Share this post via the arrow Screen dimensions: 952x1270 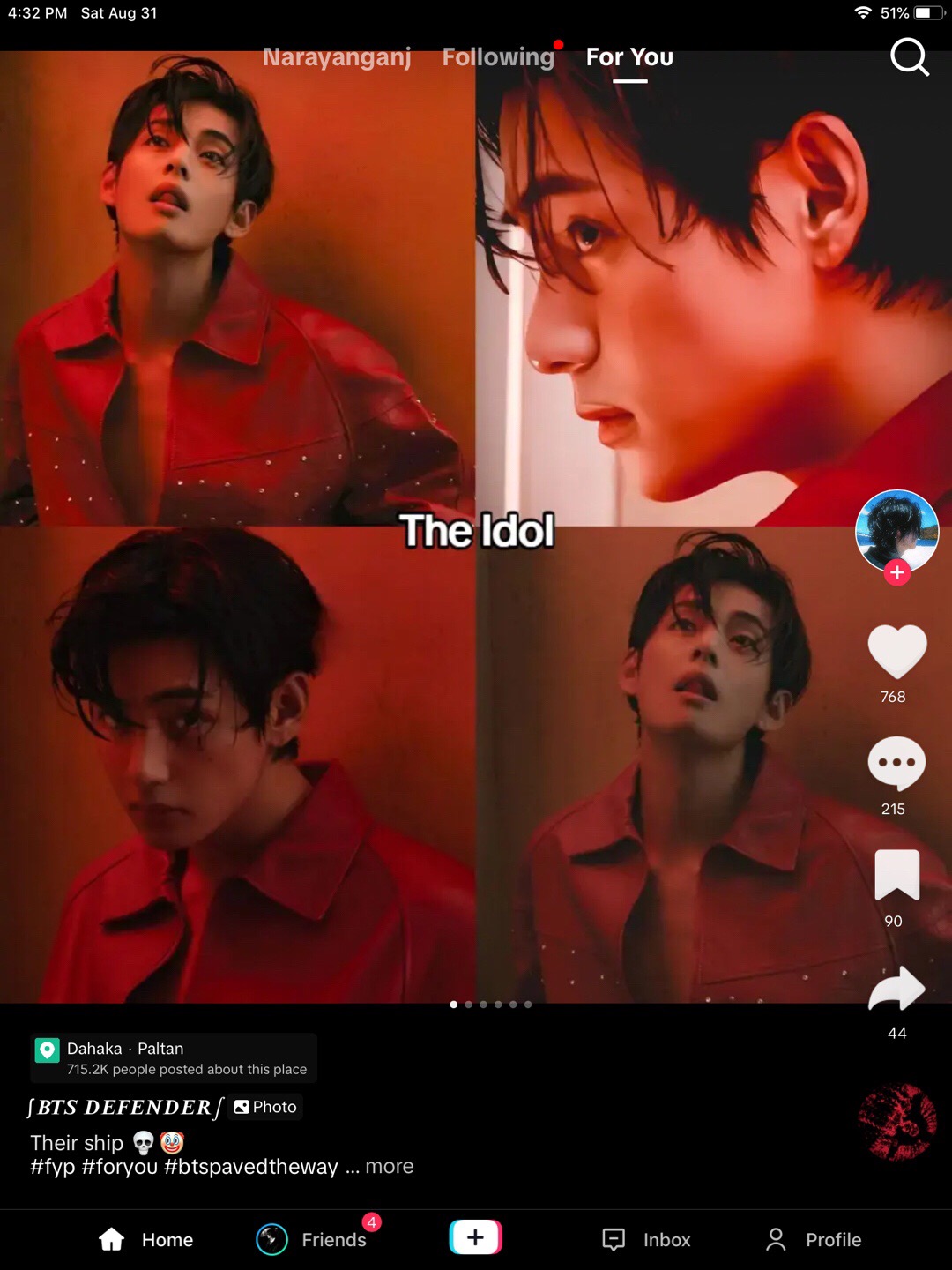(x=896, y=989)
